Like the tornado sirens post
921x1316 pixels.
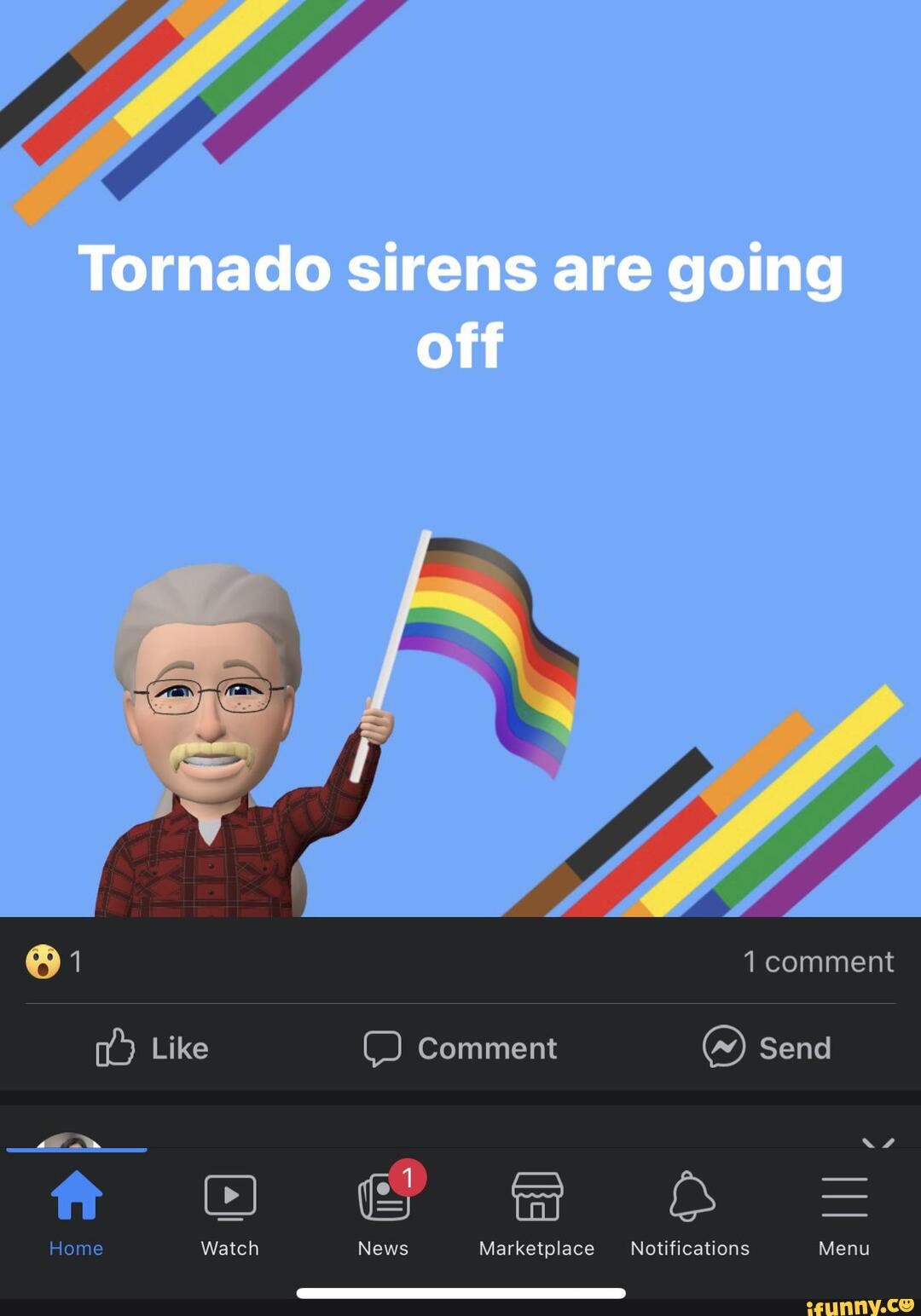point(152,1049)
